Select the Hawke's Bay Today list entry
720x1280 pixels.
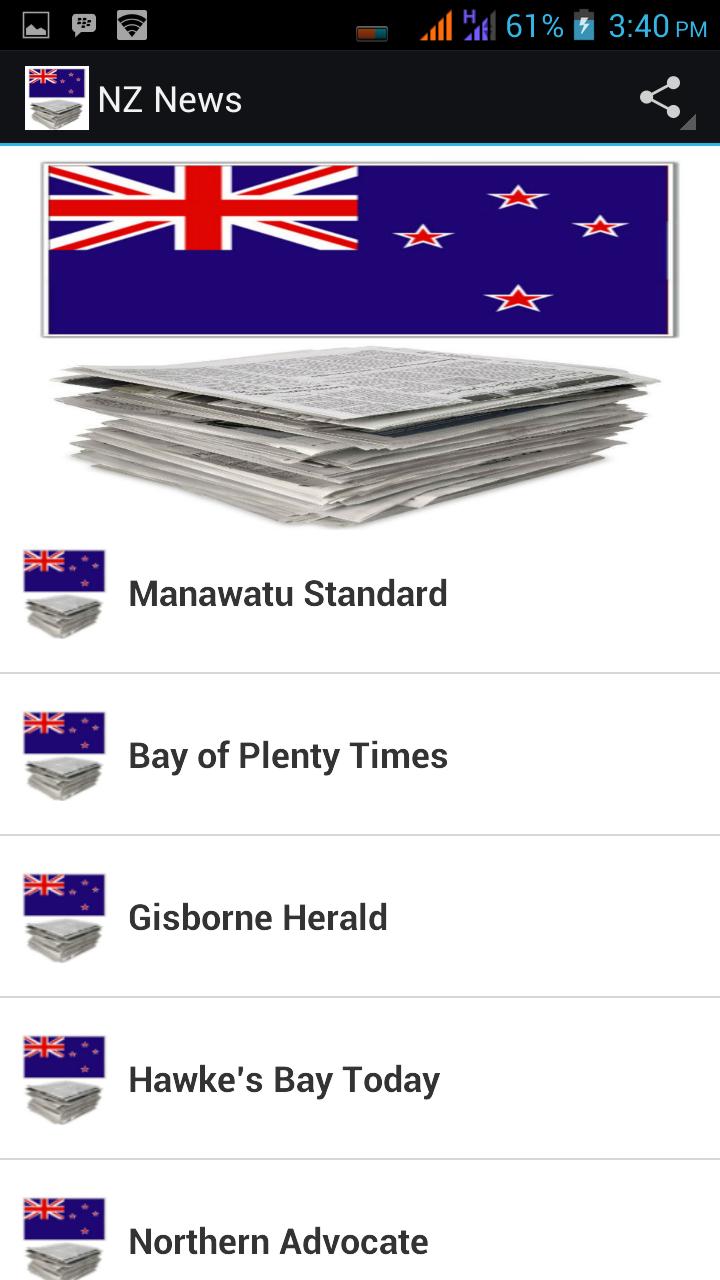tap(283, 1079)
